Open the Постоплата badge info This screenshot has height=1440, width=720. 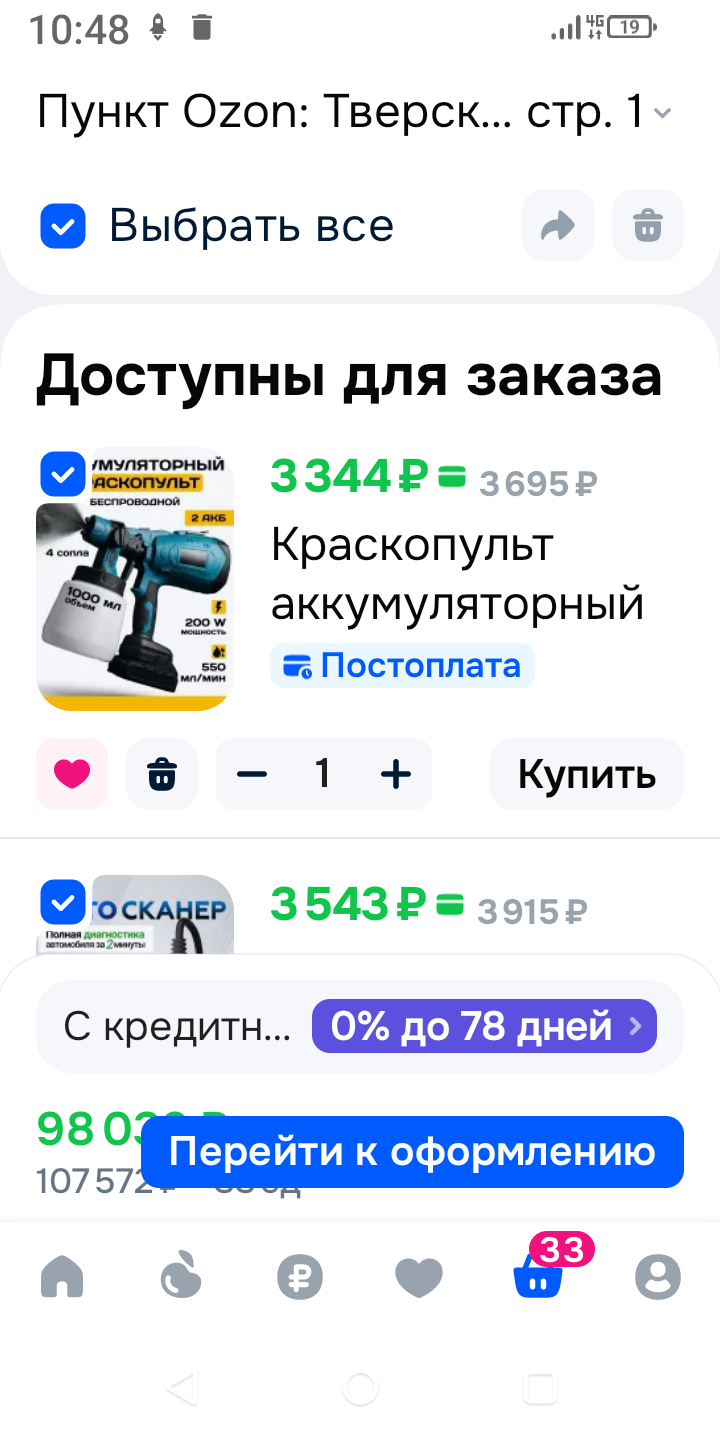coord(402,666)
